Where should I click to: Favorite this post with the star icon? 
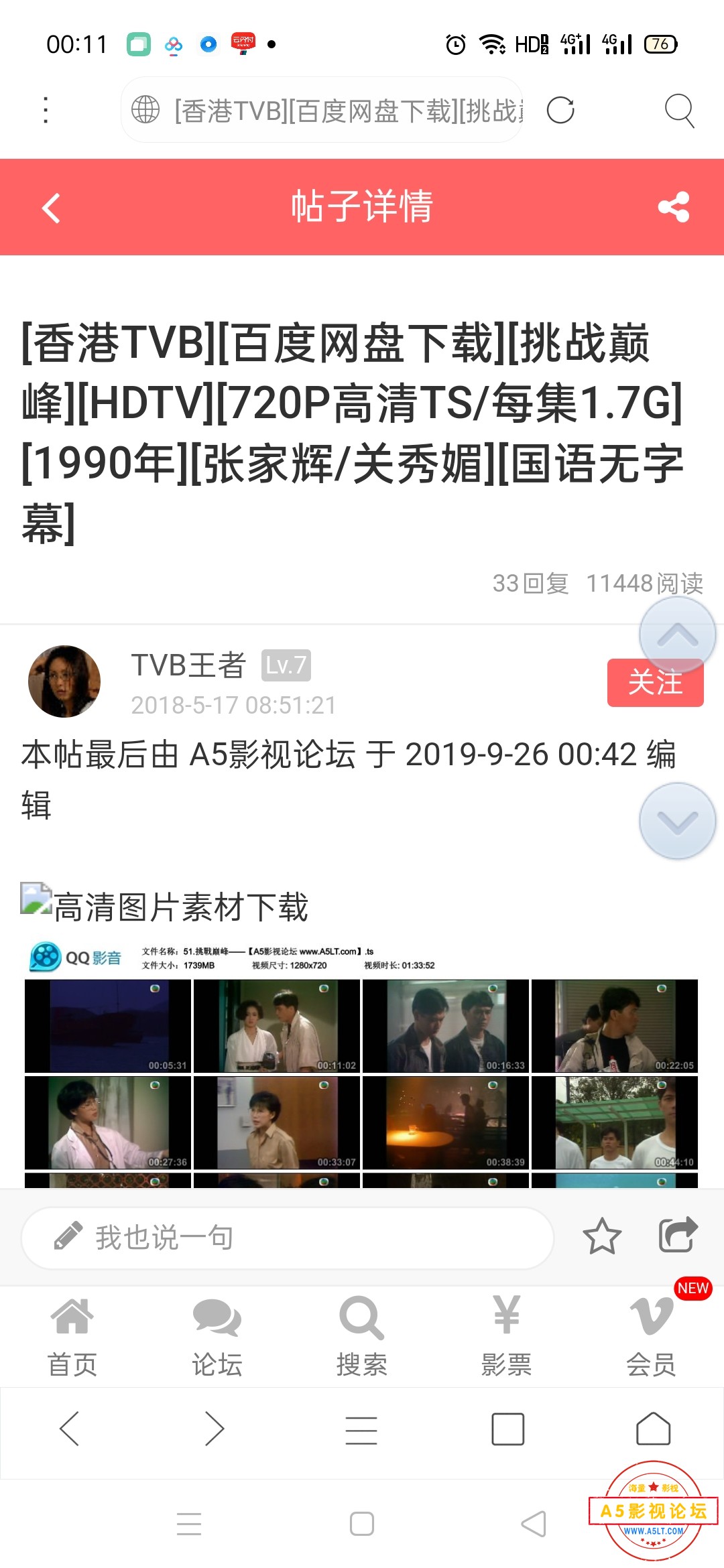(x=601, y=1236)
